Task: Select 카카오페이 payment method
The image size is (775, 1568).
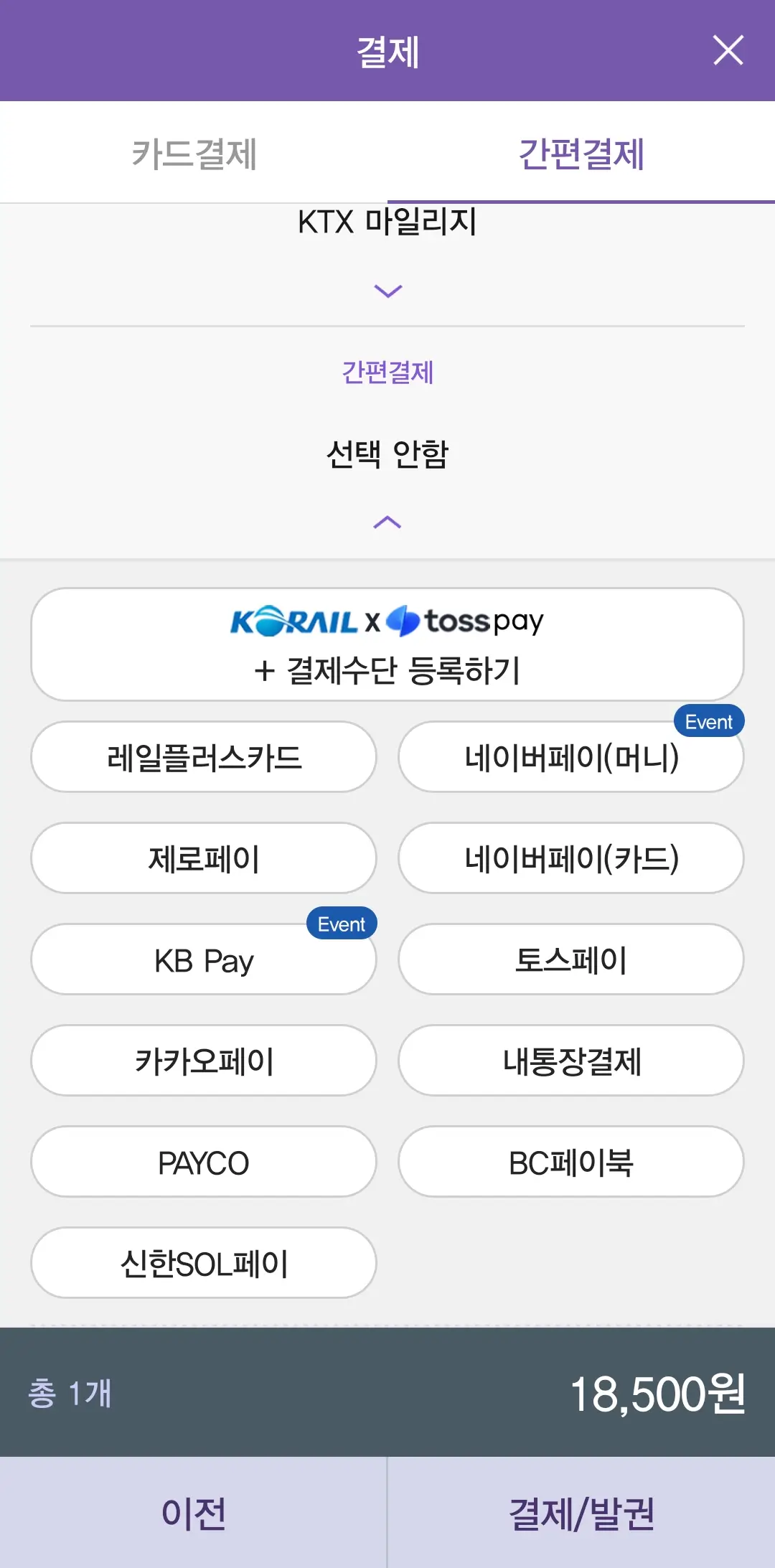Action: pos(203,1061)
